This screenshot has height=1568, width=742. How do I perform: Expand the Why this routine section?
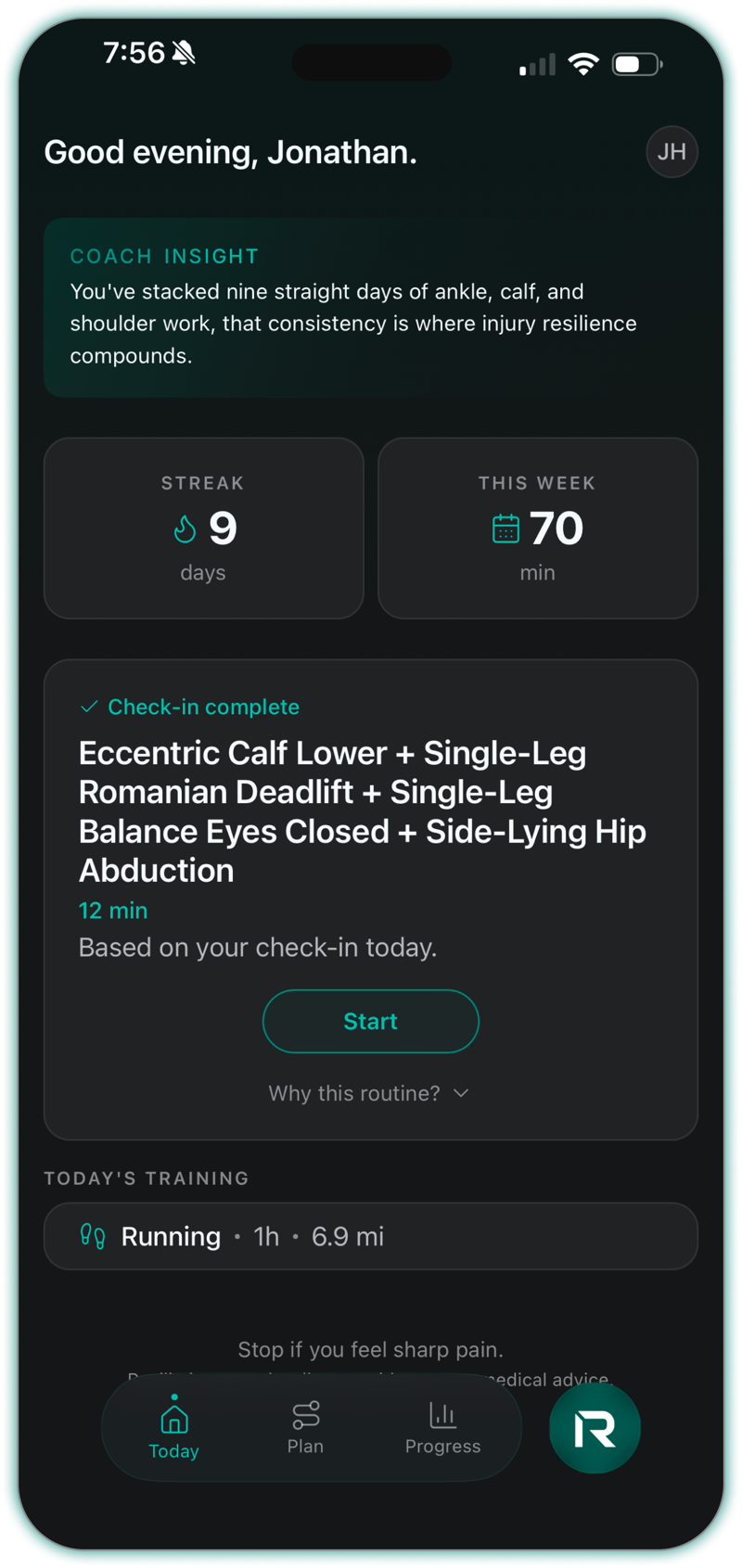click(x=370, y=1093)
